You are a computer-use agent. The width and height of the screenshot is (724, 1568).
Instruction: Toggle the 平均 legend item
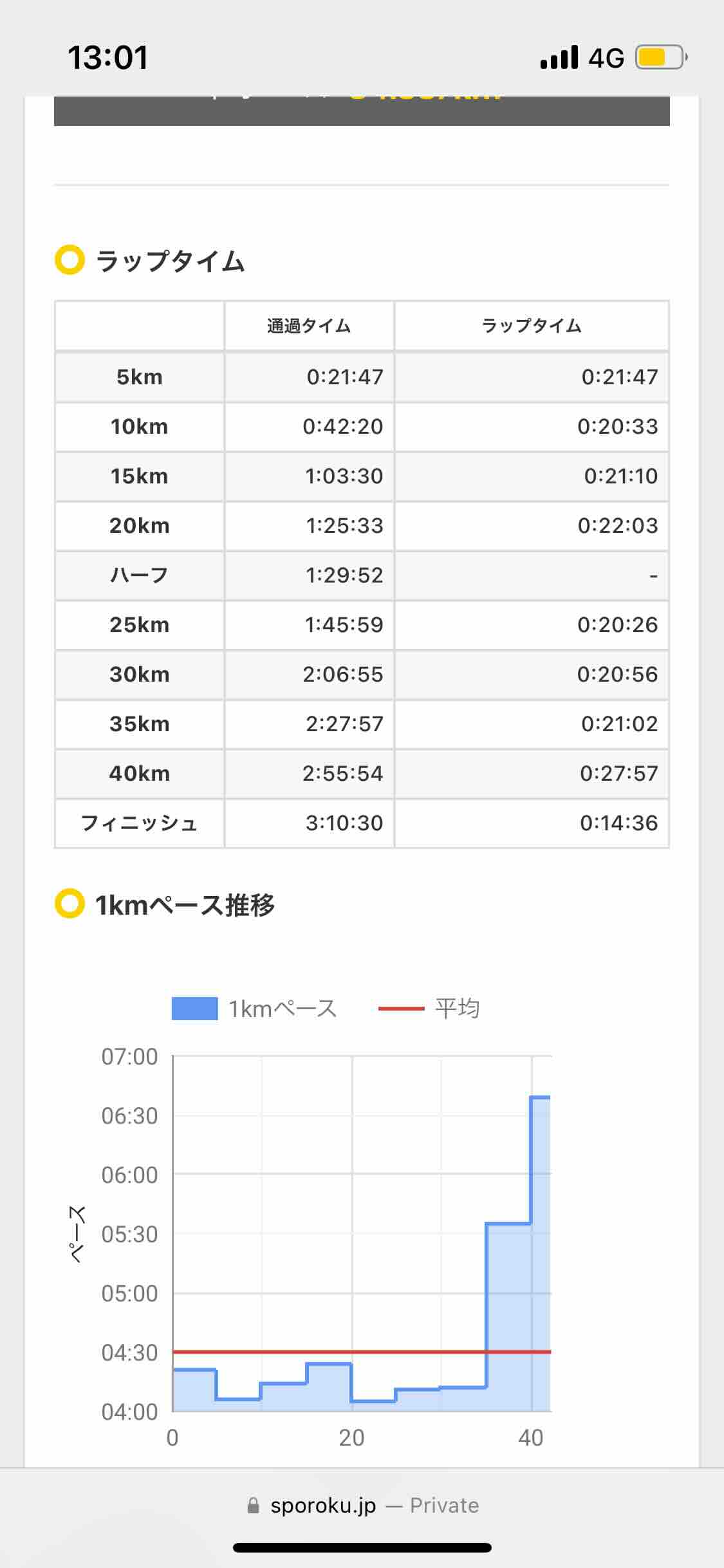(x=429, y=1009)
